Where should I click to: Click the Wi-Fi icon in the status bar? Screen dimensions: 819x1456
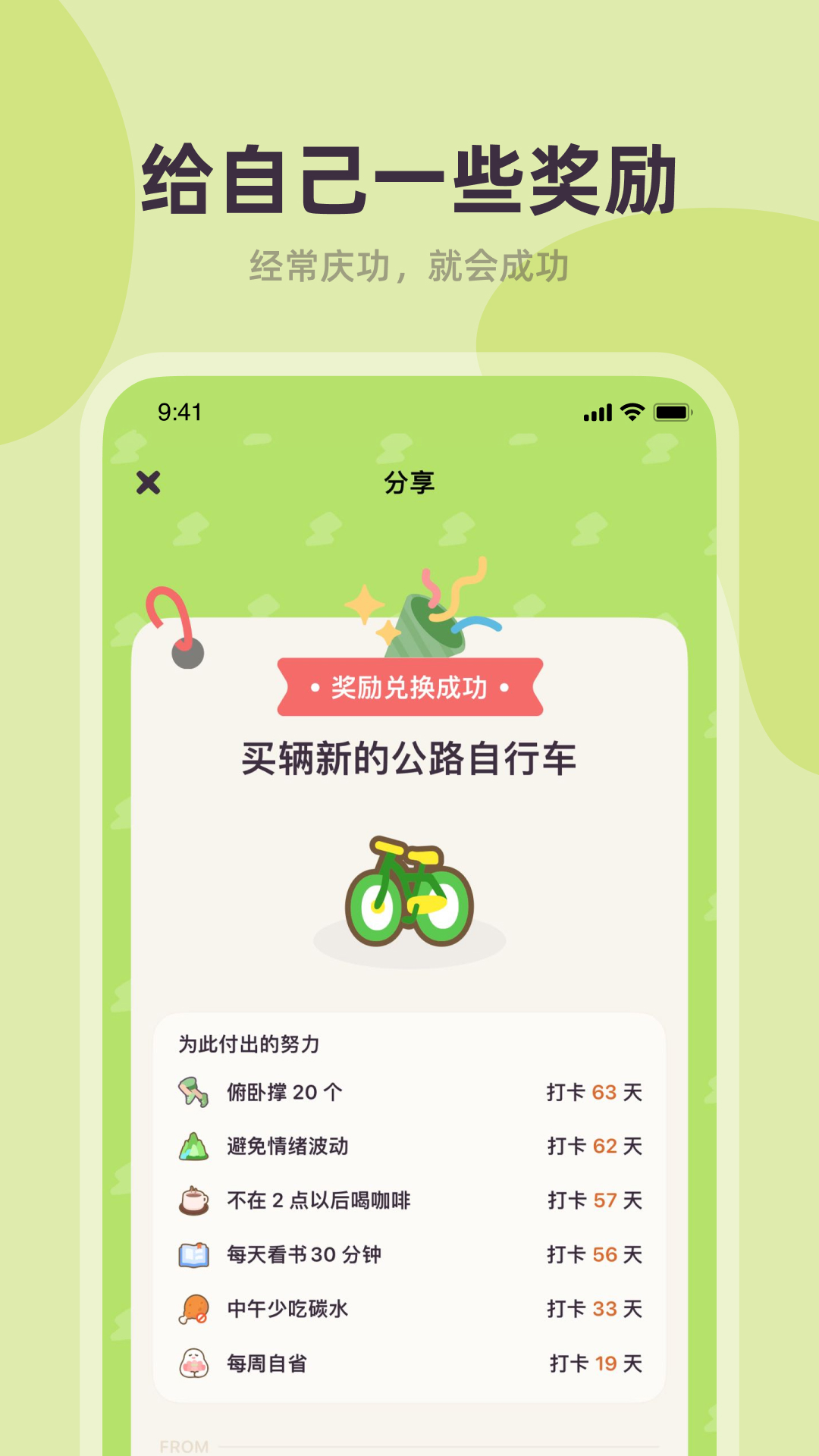coord(632,410)
